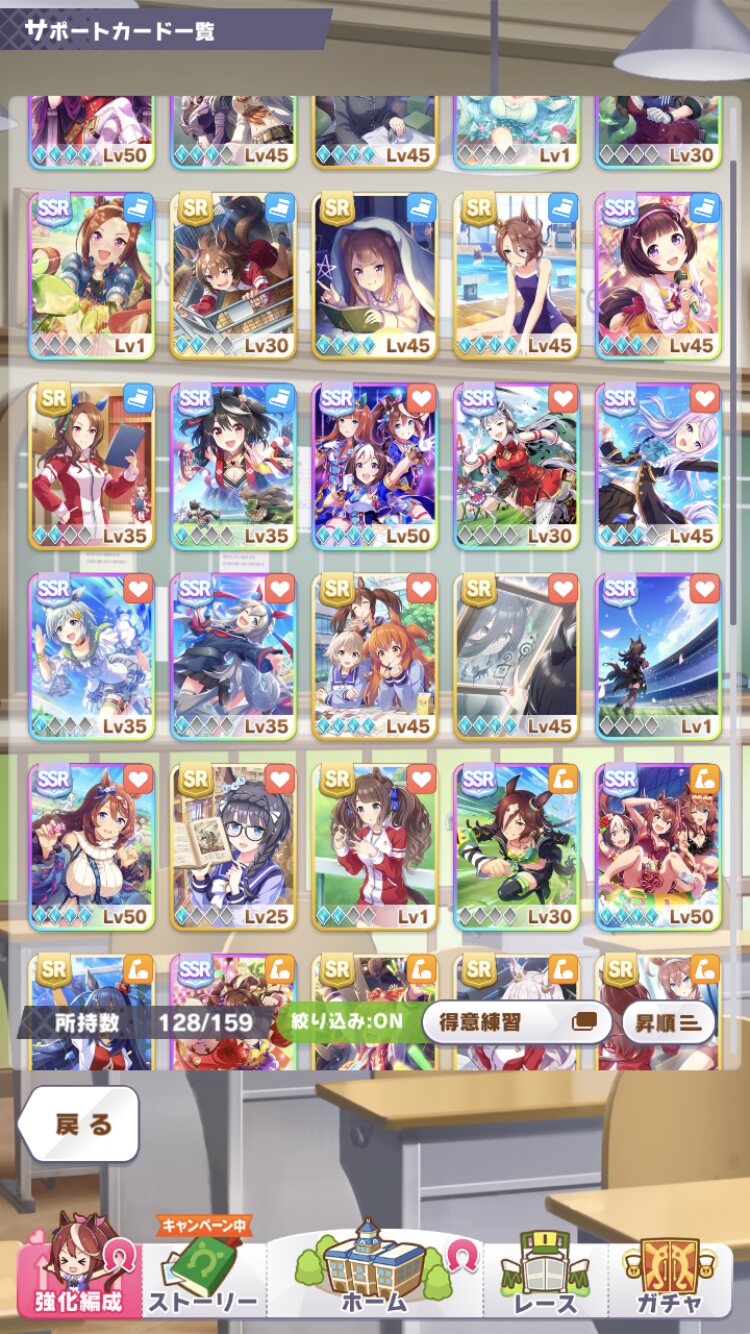Screen dimensions: 750x1334
Task: View the SSR stadium silhouette card Lv1
Action: [658, 656]
